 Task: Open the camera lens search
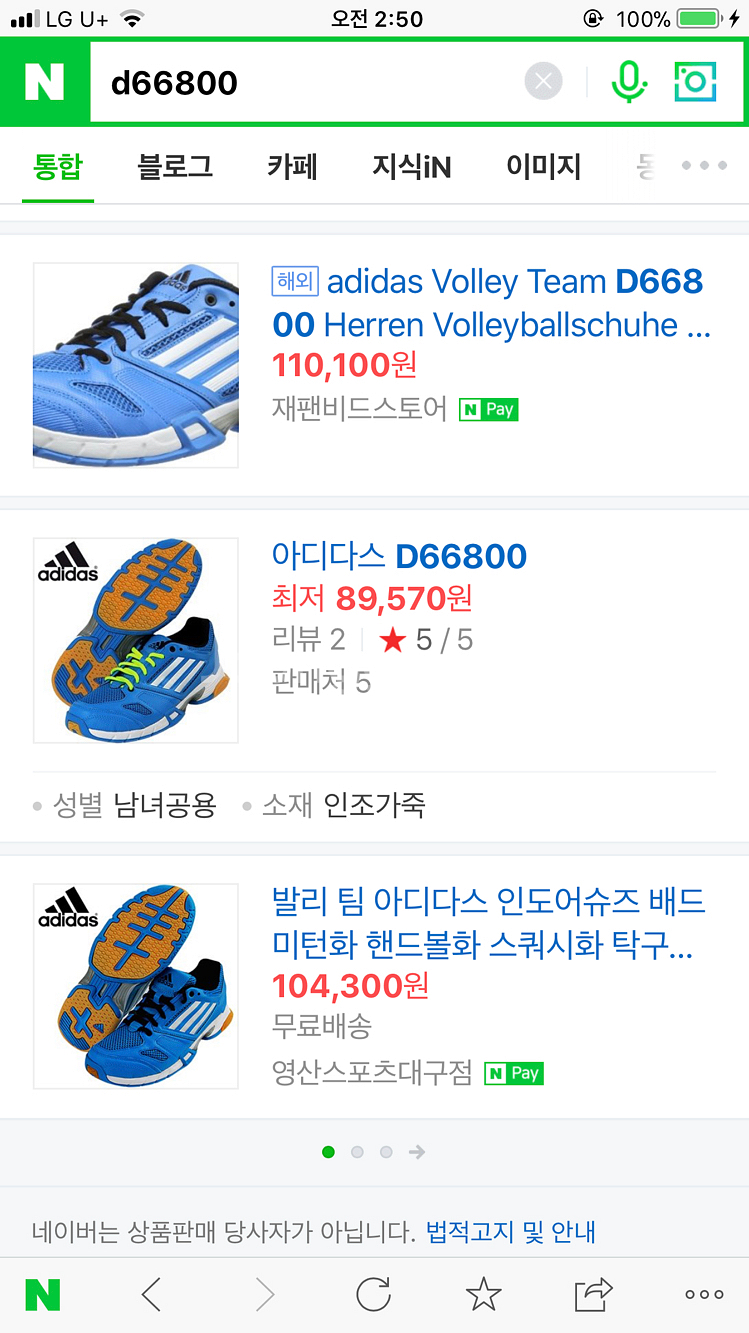696,82
